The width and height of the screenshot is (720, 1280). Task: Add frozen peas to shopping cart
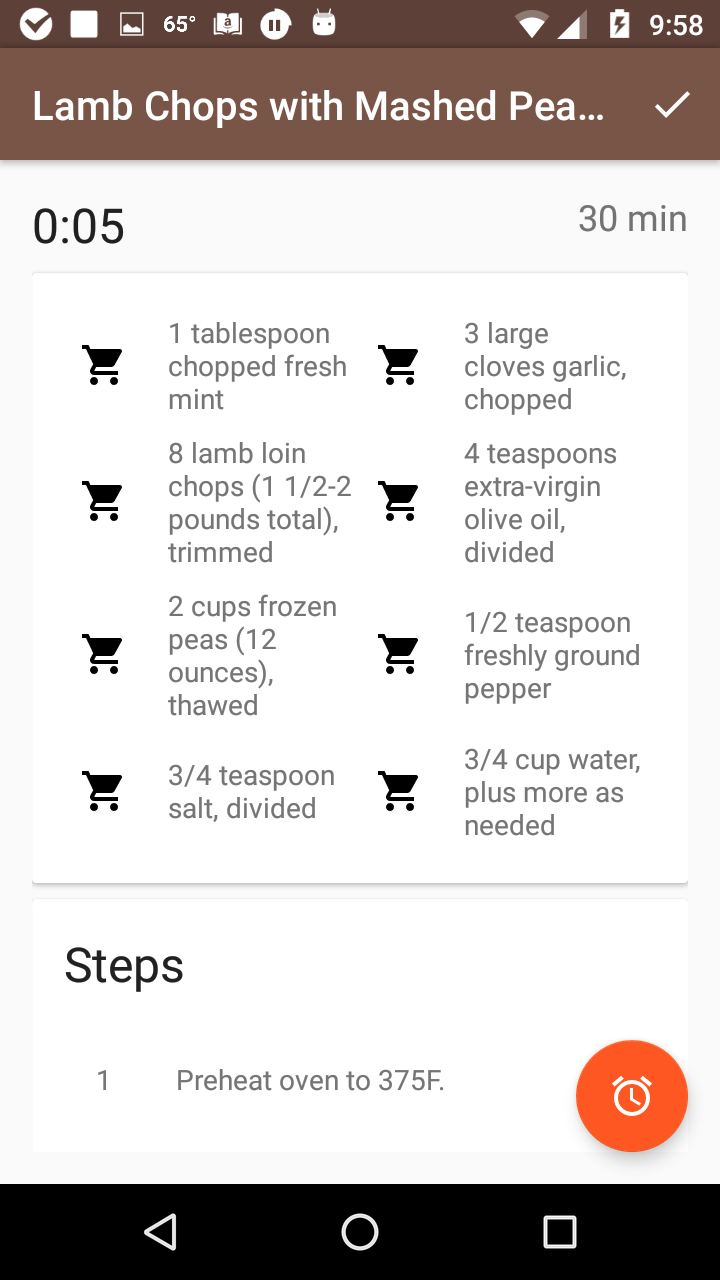103,655
